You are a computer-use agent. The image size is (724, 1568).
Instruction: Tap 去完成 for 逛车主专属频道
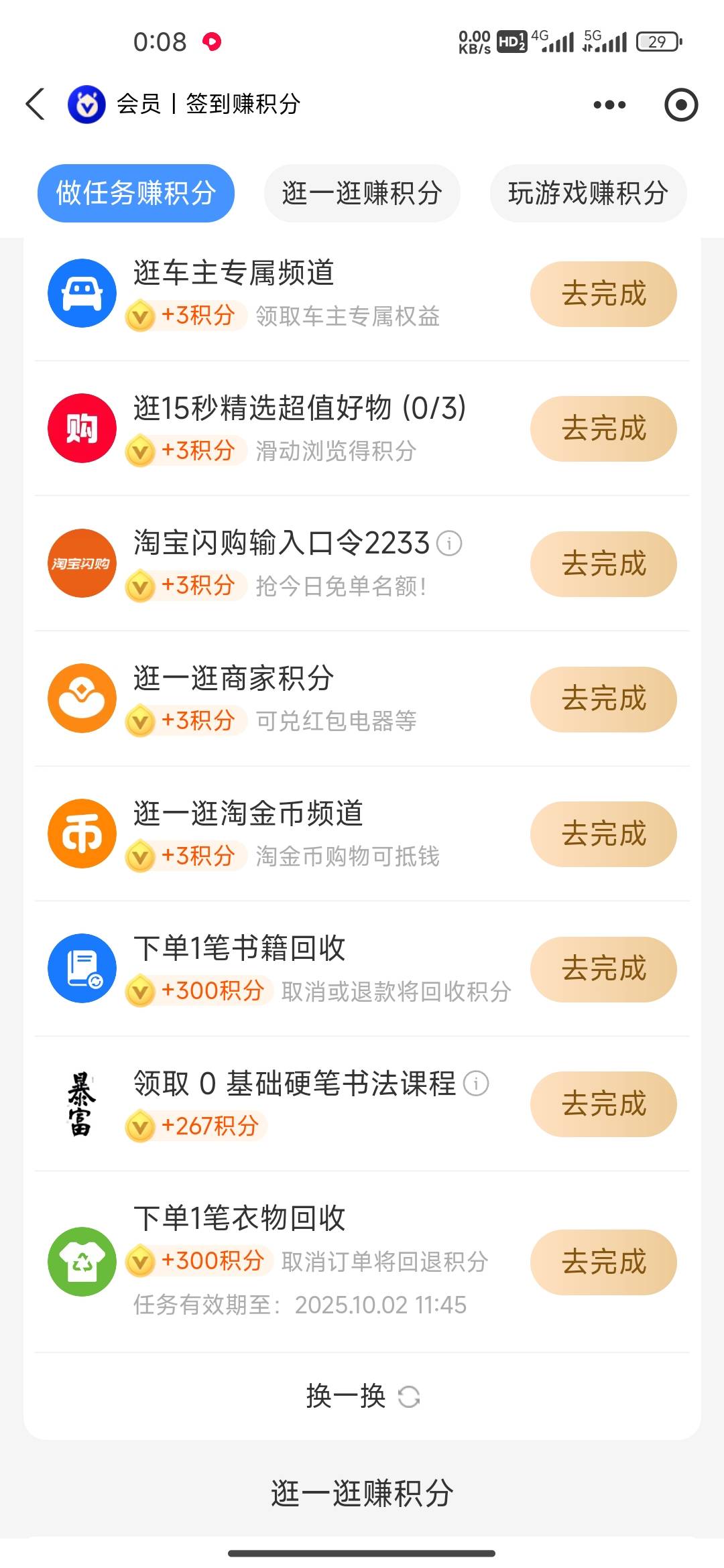click(603, 294)
